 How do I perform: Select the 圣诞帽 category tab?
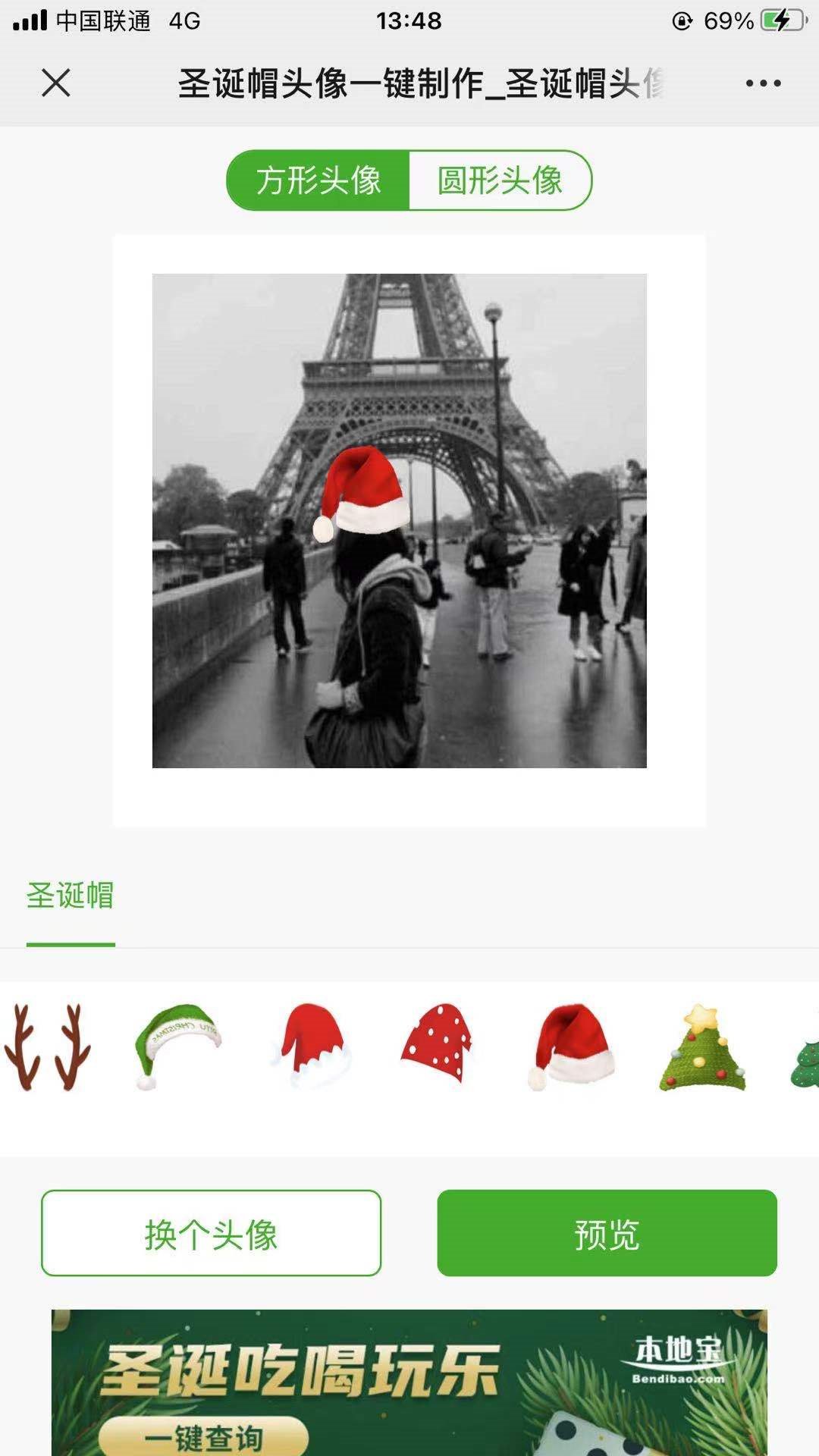pos(71,896)
